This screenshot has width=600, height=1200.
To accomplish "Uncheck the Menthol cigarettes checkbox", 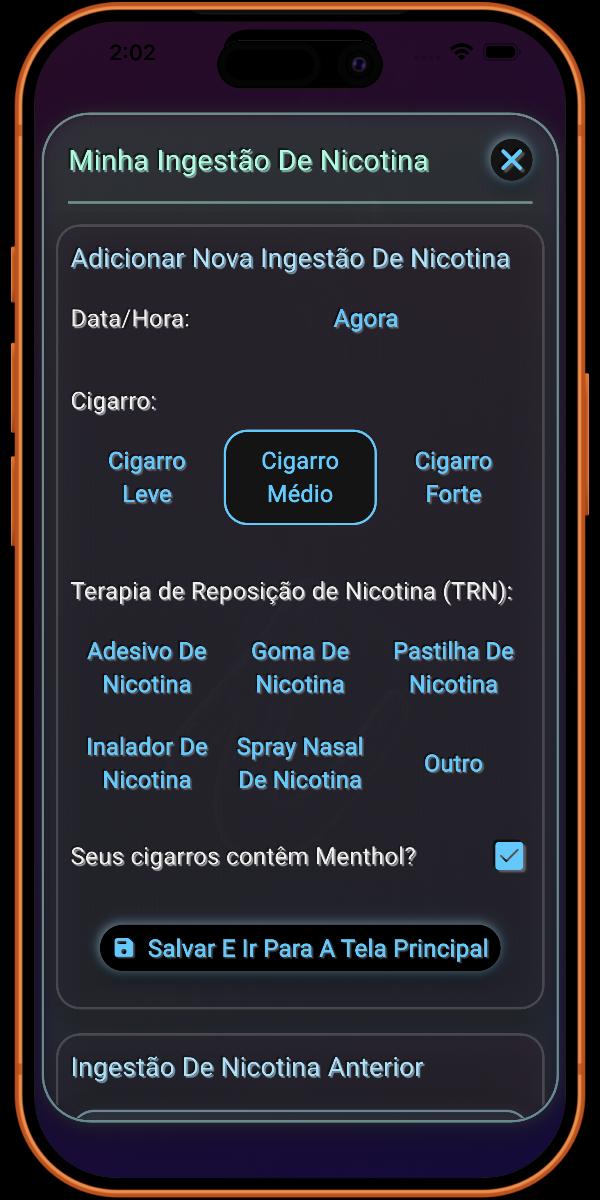I will pyautogui.click(x=510, y=857).
